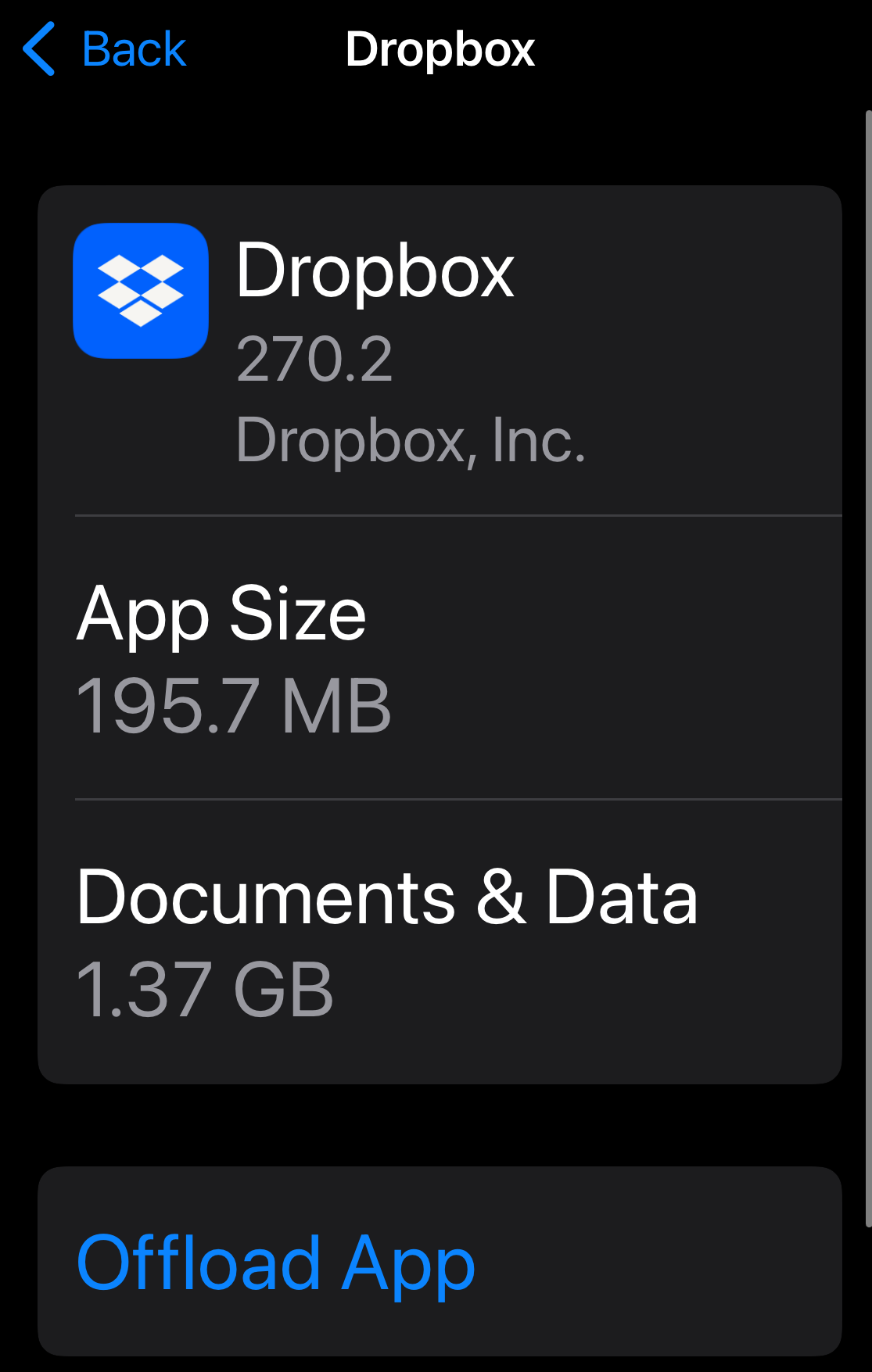Select the 1.37 GB storage value

click(x=206, y=989)
